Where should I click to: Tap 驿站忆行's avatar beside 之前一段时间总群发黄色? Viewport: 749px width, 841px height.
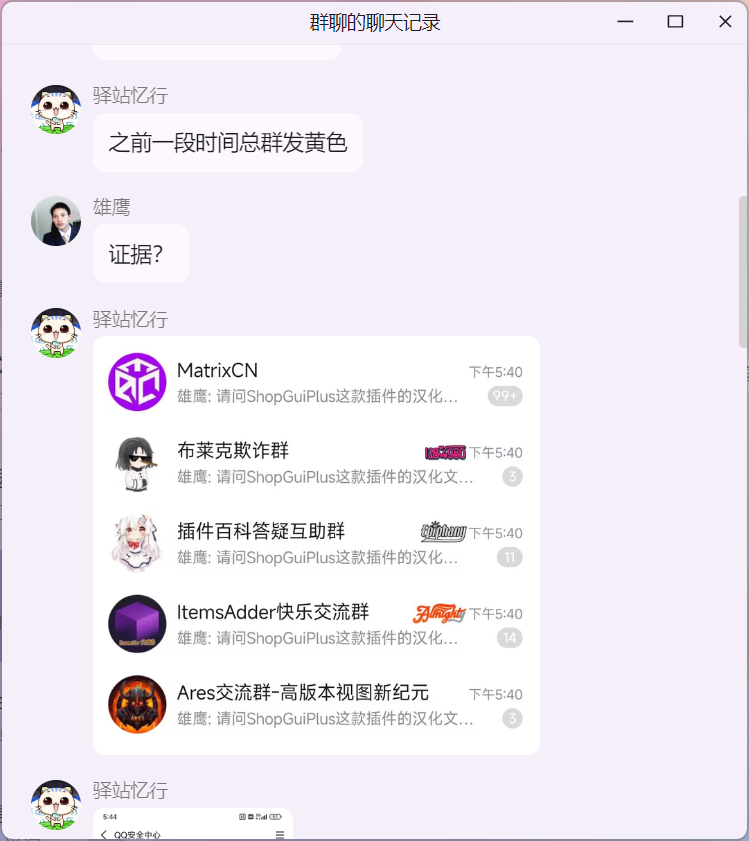[56, 110]
